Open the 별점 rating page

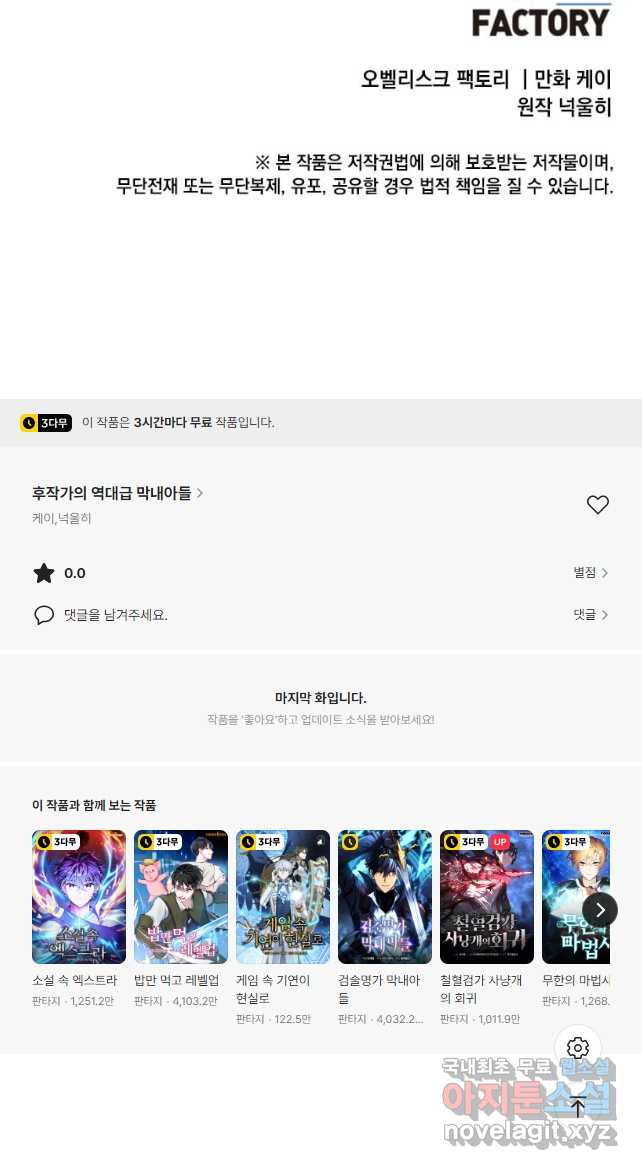(590, 573)
